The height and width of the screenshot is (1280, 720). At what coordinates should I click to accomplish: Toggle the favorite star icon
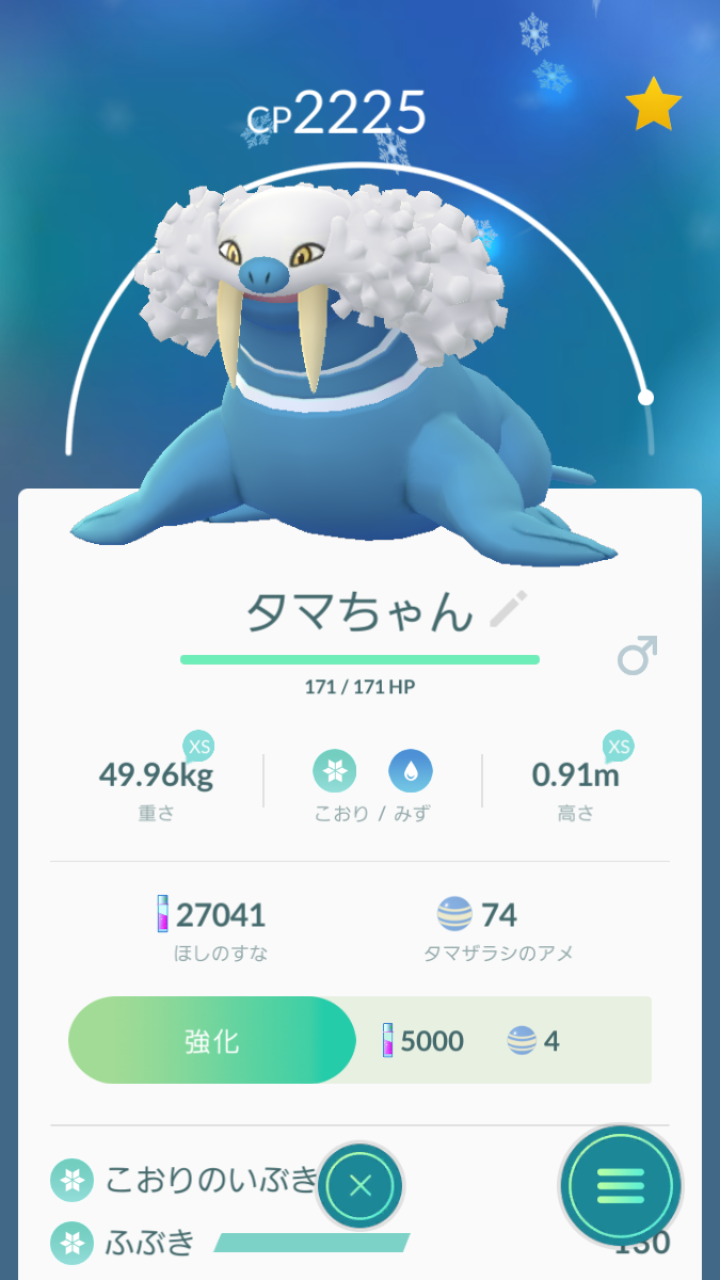(653, 103)
